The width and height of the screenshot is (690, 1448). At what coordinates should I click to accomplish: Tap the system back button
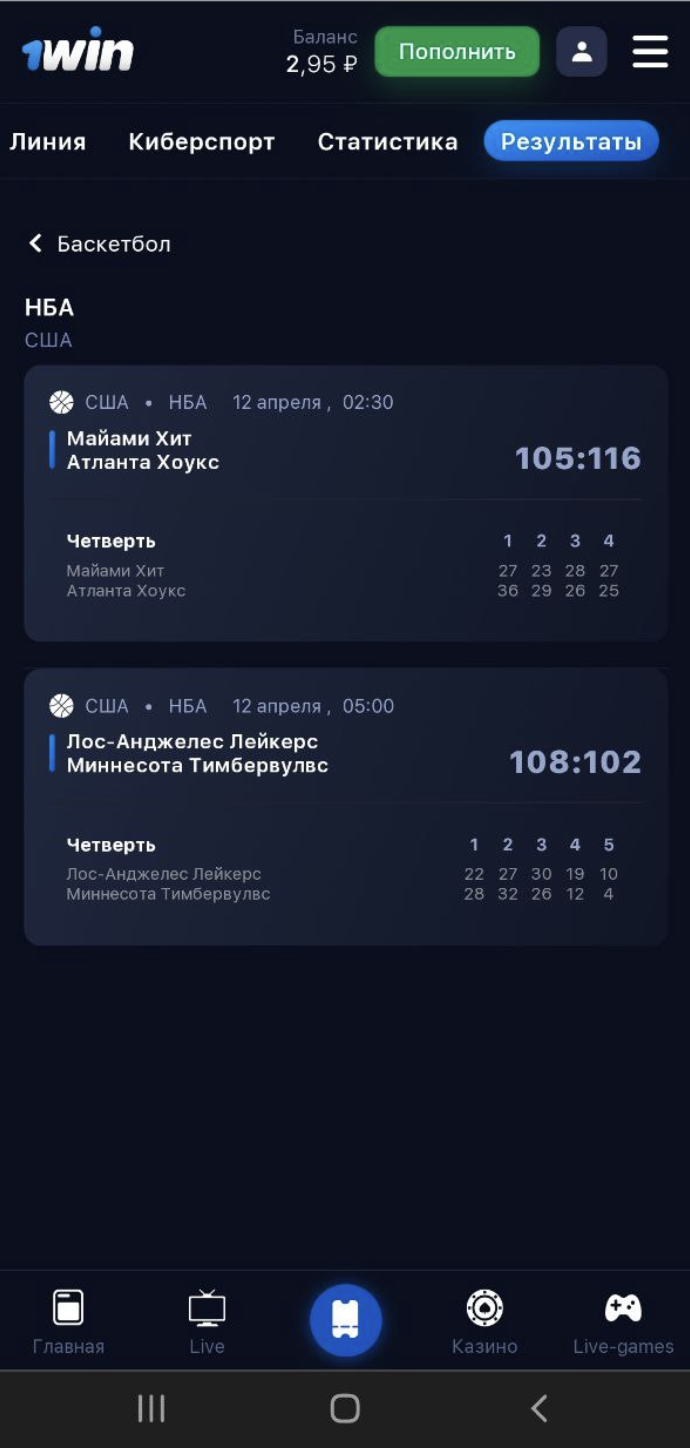click(539, 1409)
